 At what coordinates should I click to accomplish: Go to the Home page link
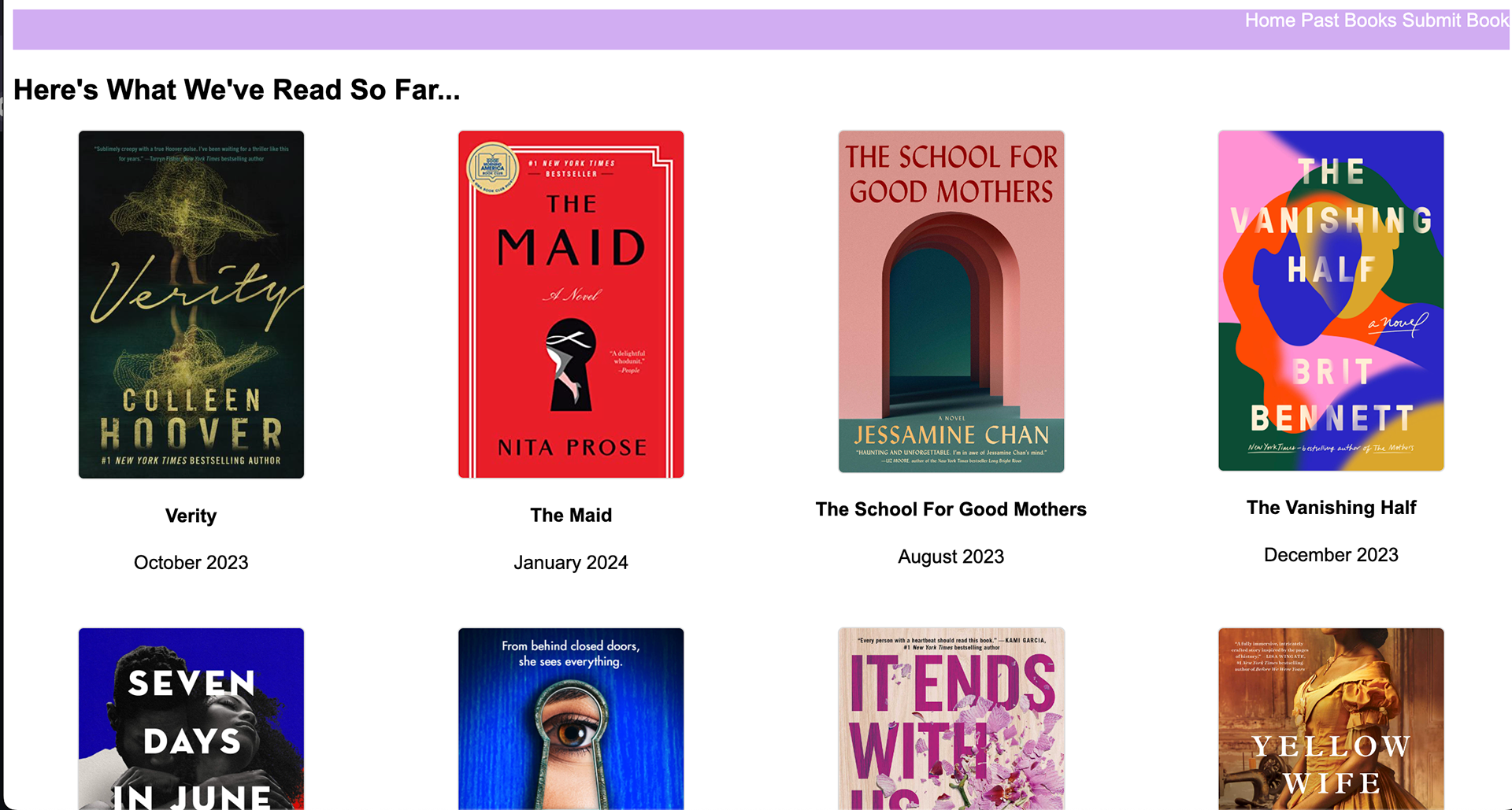1269,20
